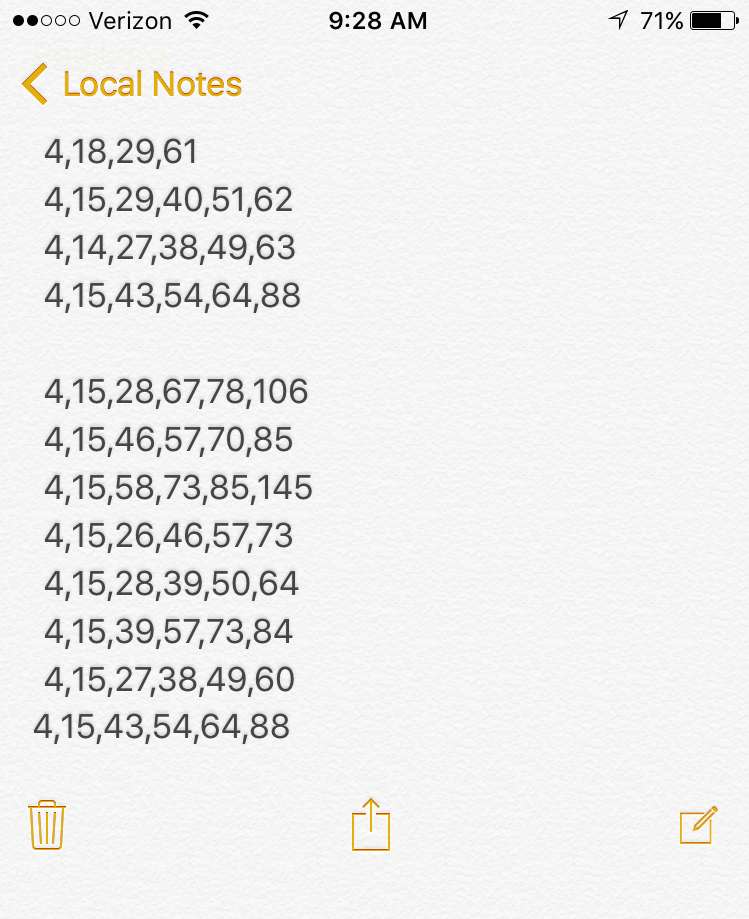Delete this note with the trash icon
The width and height of the screenshot is (749, 919).
[x=47, y=825]
